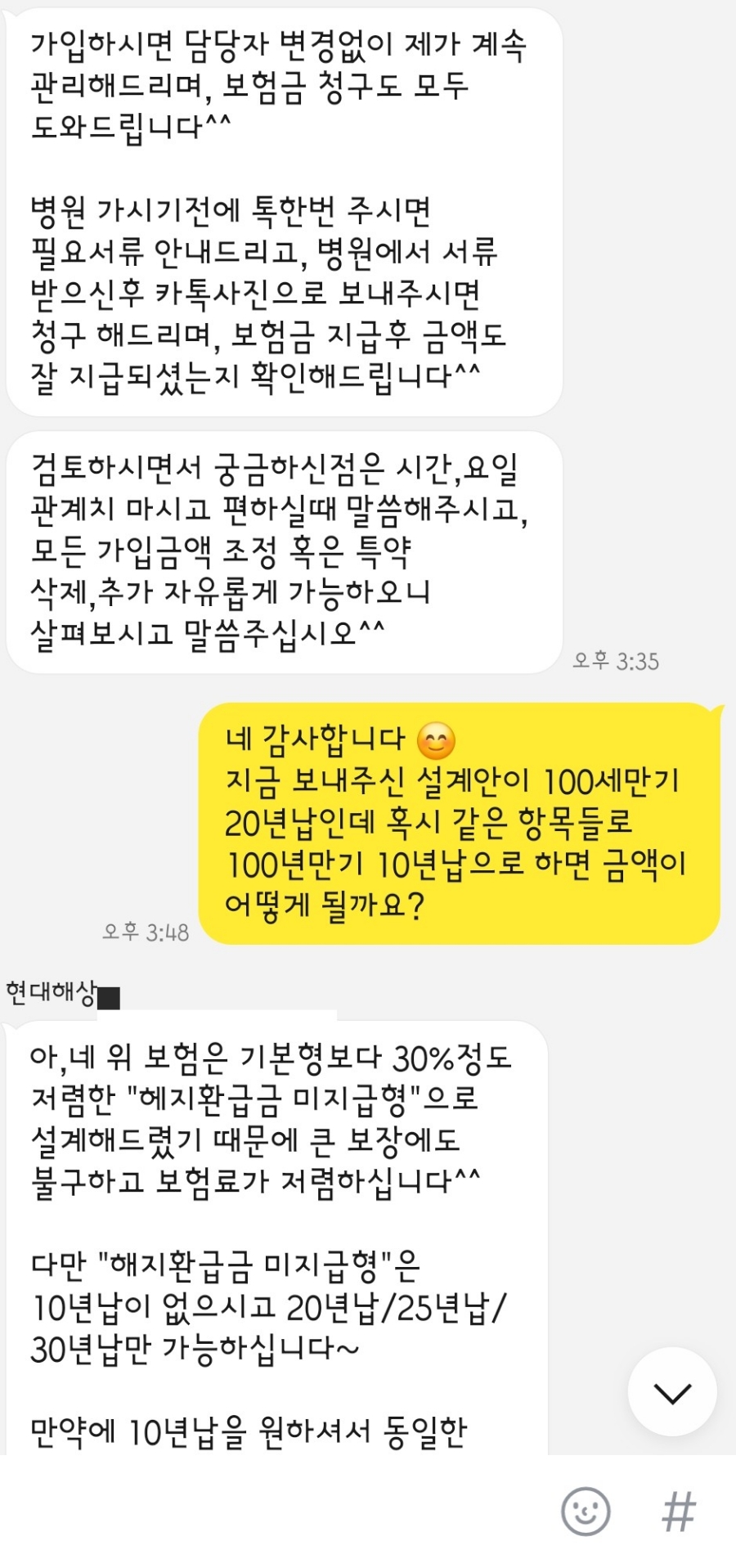
Task: Focus the message input field
Action: pyautogui.click(x=270, y=1511)
